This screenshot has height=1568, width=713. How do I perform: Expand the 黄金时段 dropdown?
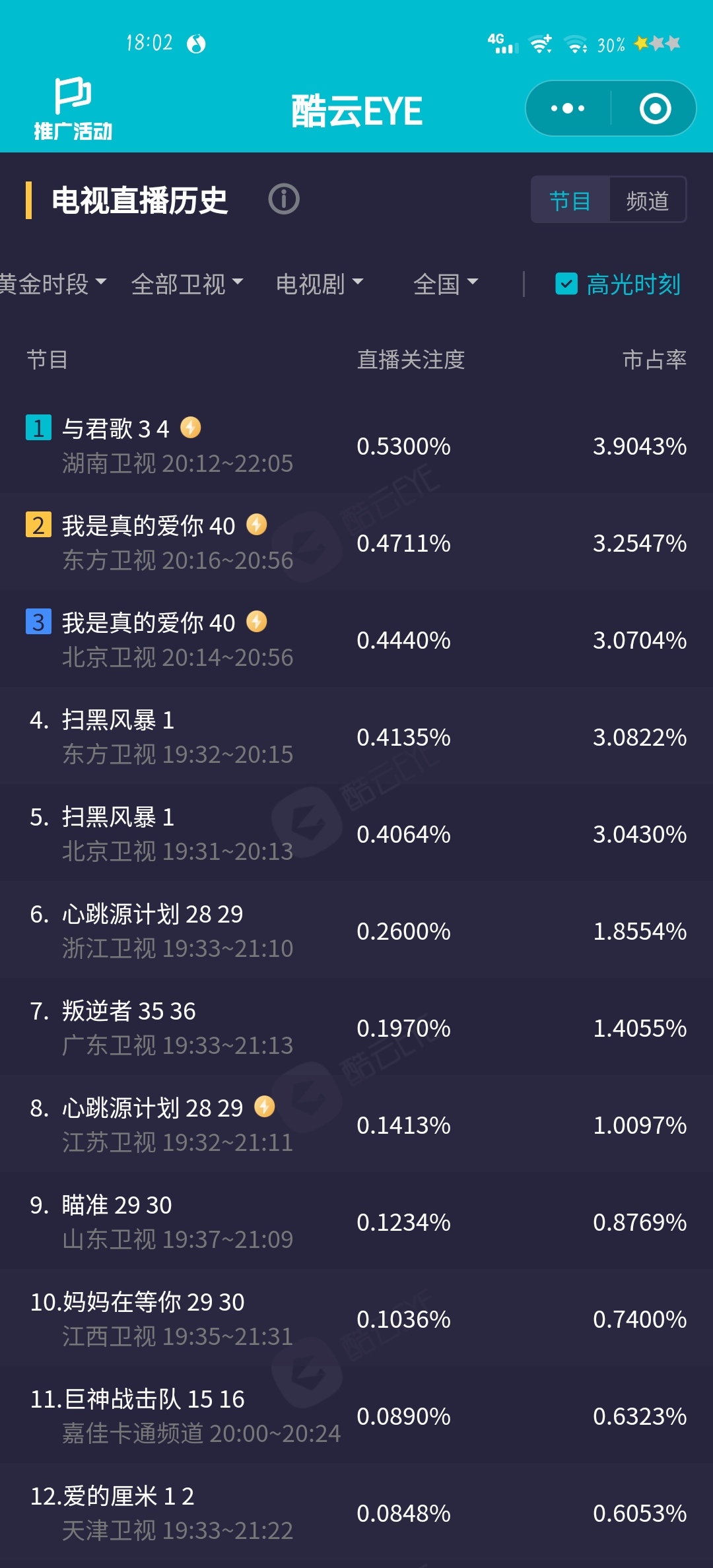(x=53, y=284)
